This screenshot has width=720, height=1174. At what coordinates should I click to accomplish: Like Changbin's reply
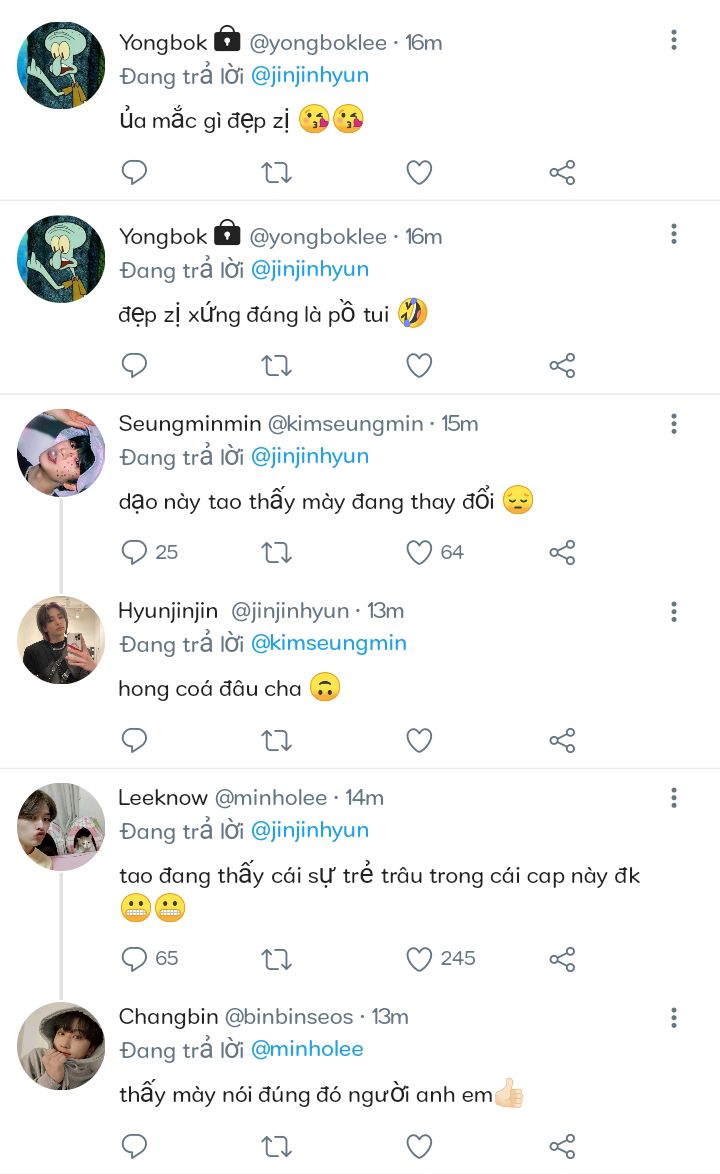click(419, 1146)
